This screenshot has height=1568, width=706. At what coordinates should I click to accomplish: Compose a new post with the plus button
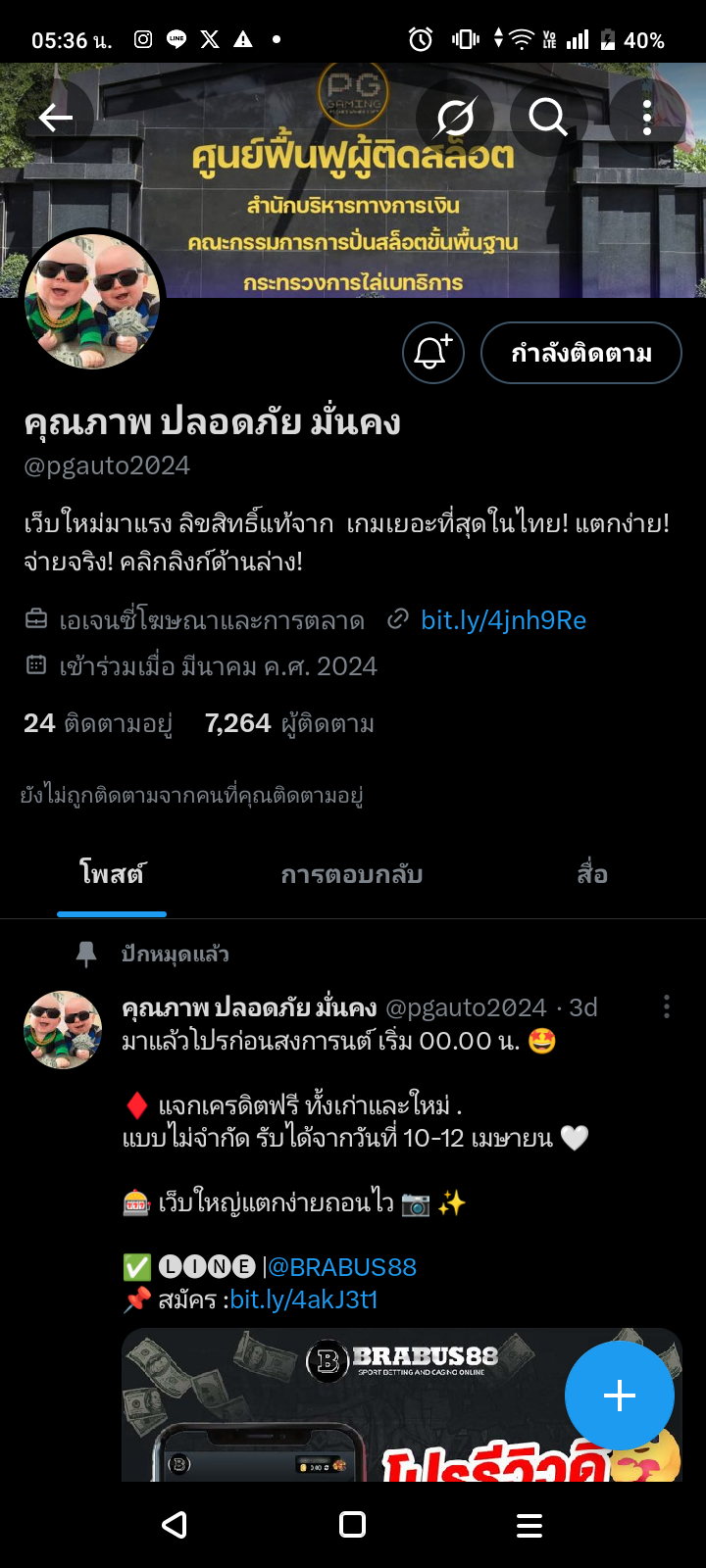[619, 1396]
